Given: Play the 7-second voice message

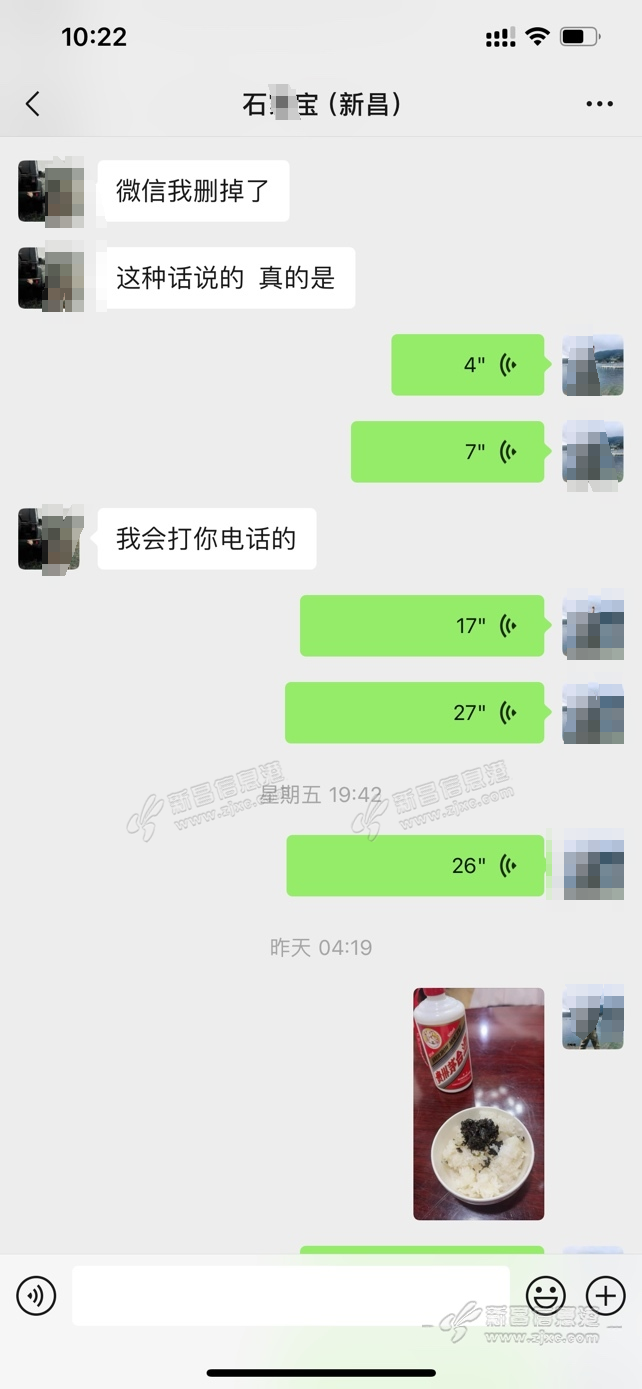Looking at the screenshot, I should point(448,452).
